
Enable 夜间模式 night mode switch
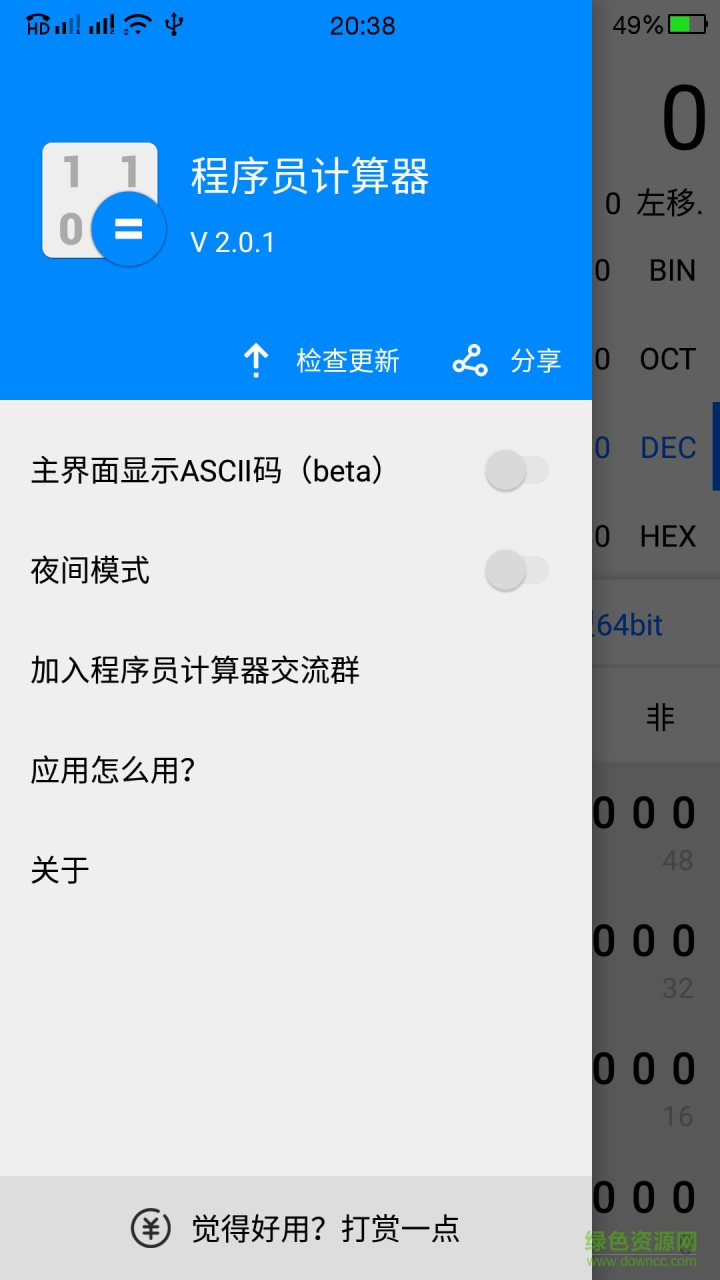coord(516,571)
